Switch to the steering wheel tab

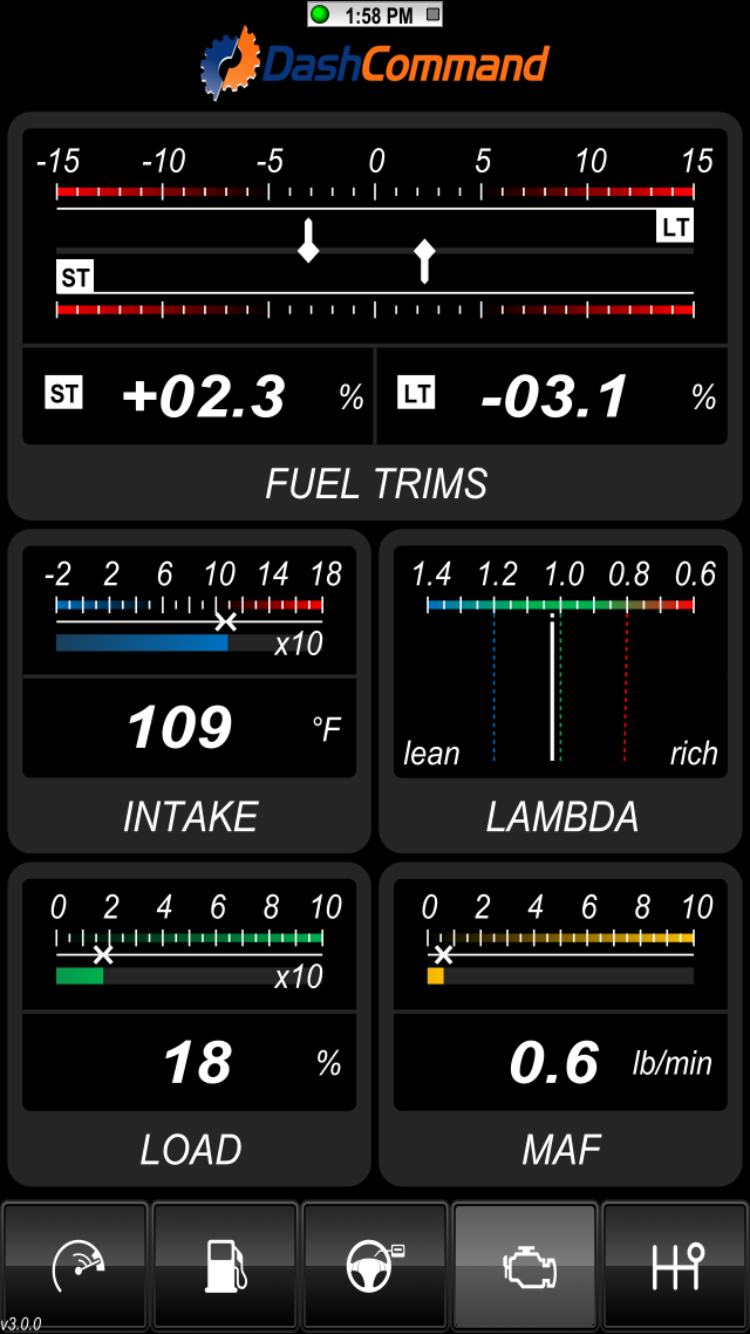(375, 1266)
